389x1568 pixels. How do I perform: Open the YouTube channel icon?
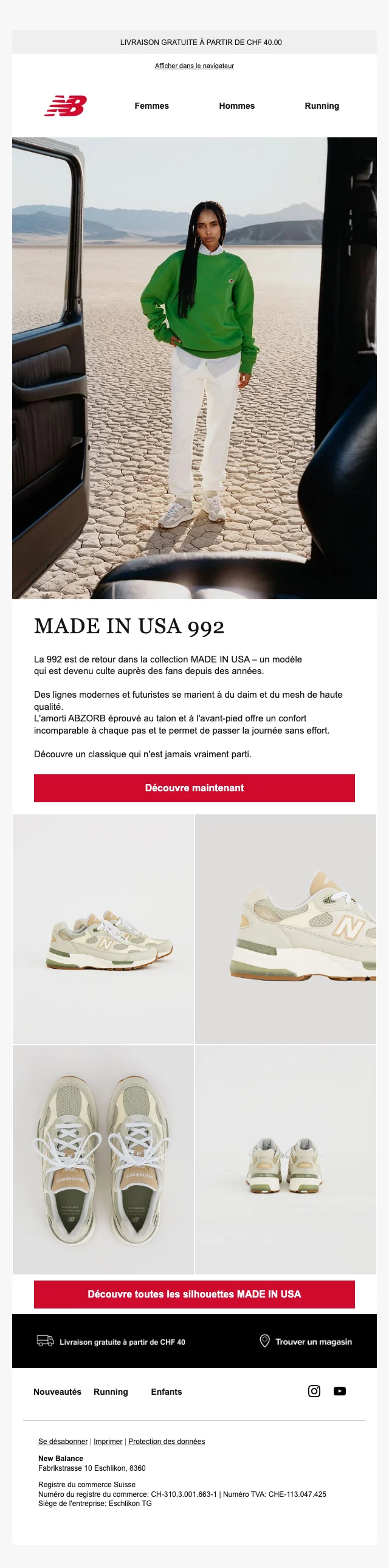(x=340, y=1391)
